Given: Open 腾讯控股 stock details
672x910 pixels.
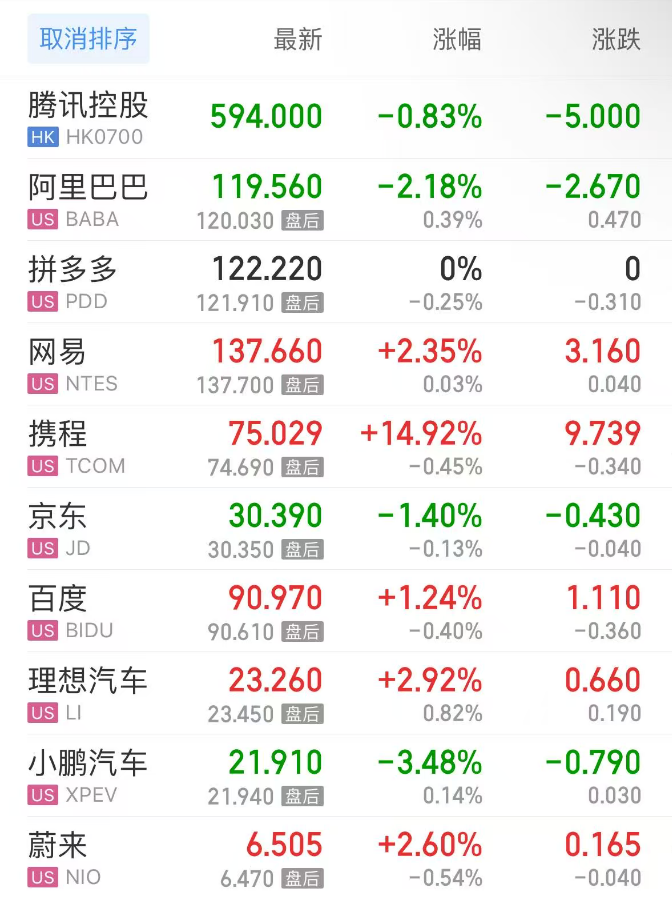Looking at the screenshot, I should tap(88, 118).
